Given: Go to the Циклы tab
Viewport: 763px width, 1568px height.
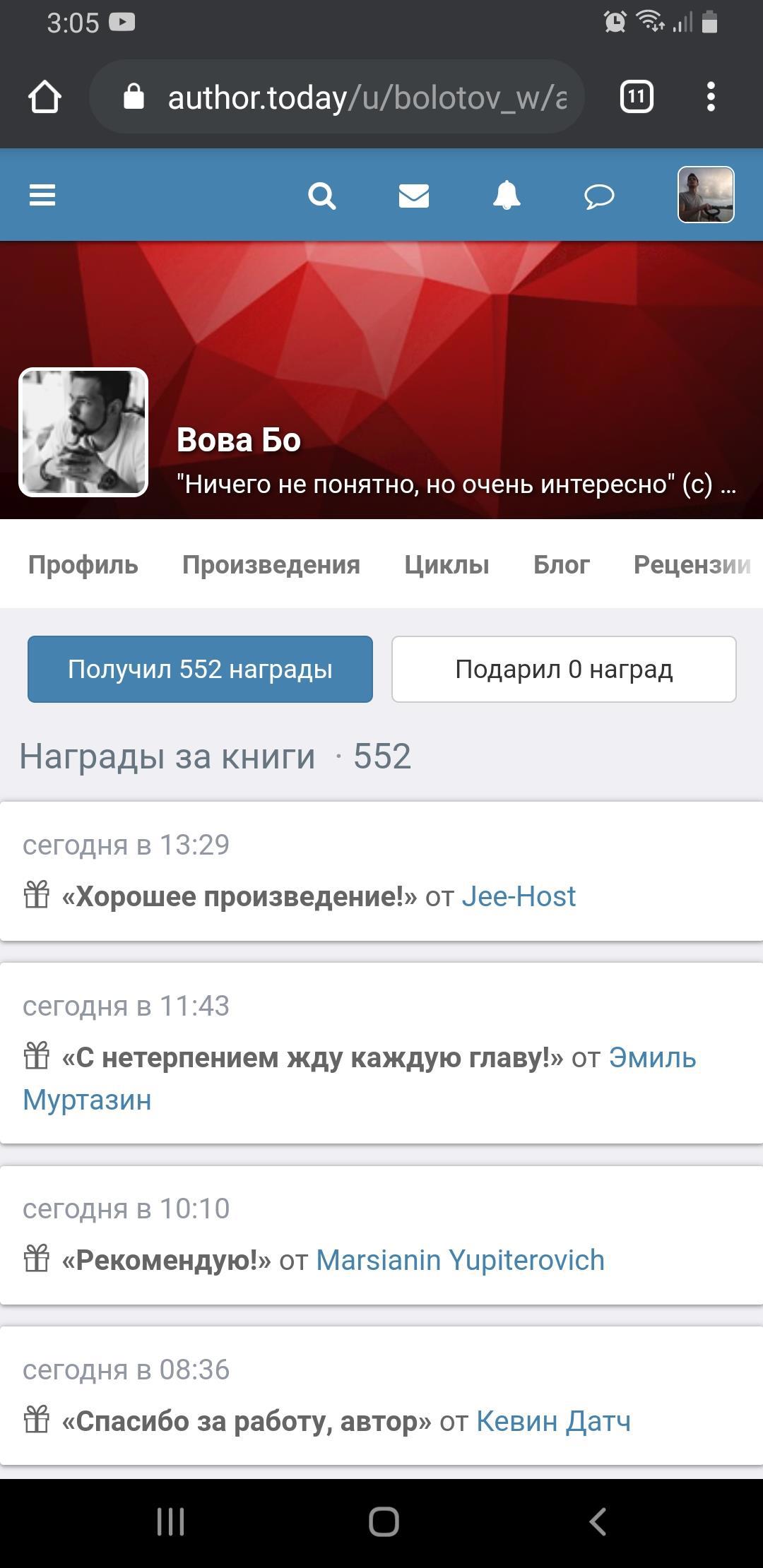Looking at the screenshot, I should coord(446,564).
